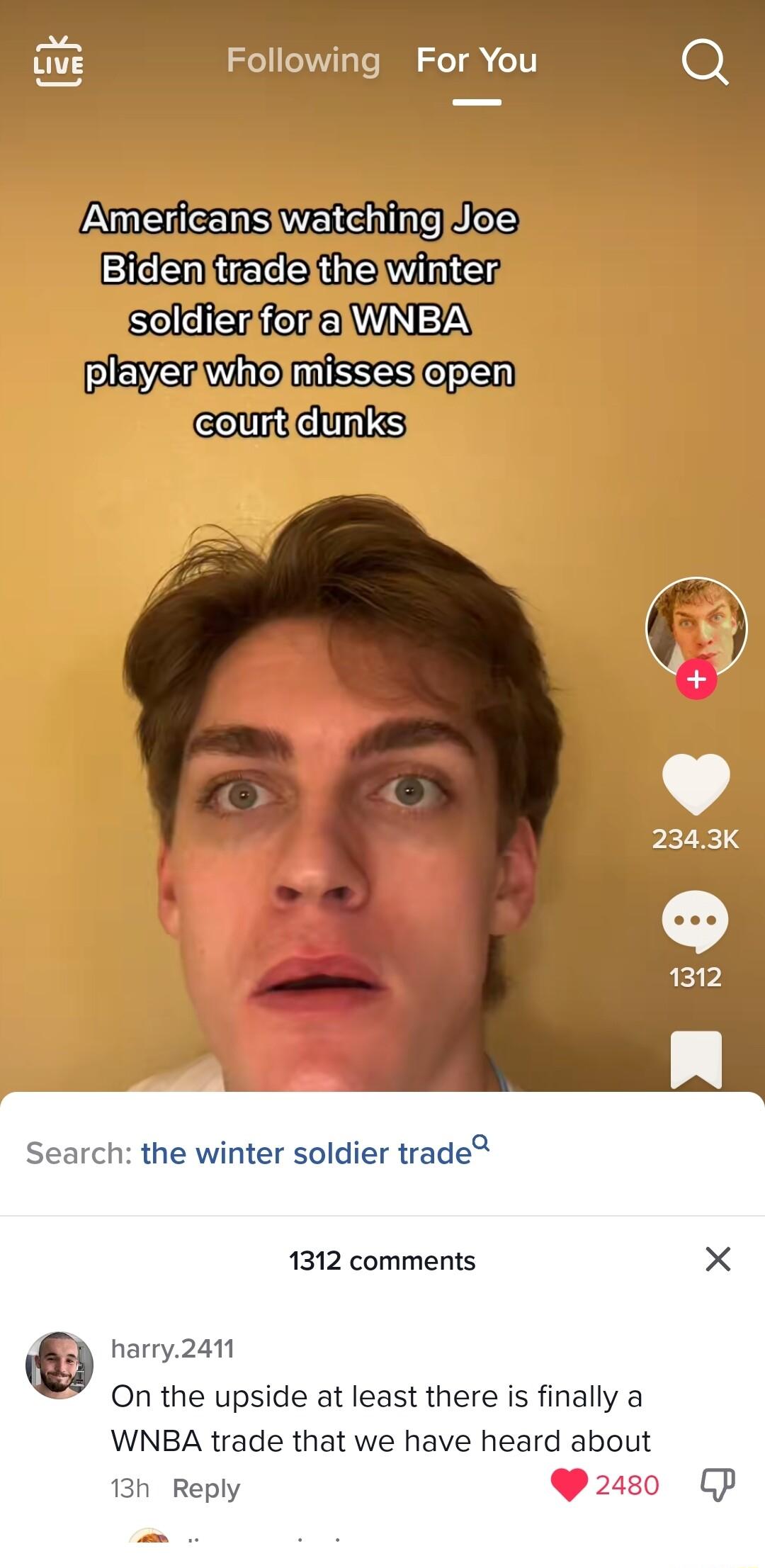Open the search magnifier icon
The height and width of the screenshot is (1568, 765).
[x=704, y=62]
